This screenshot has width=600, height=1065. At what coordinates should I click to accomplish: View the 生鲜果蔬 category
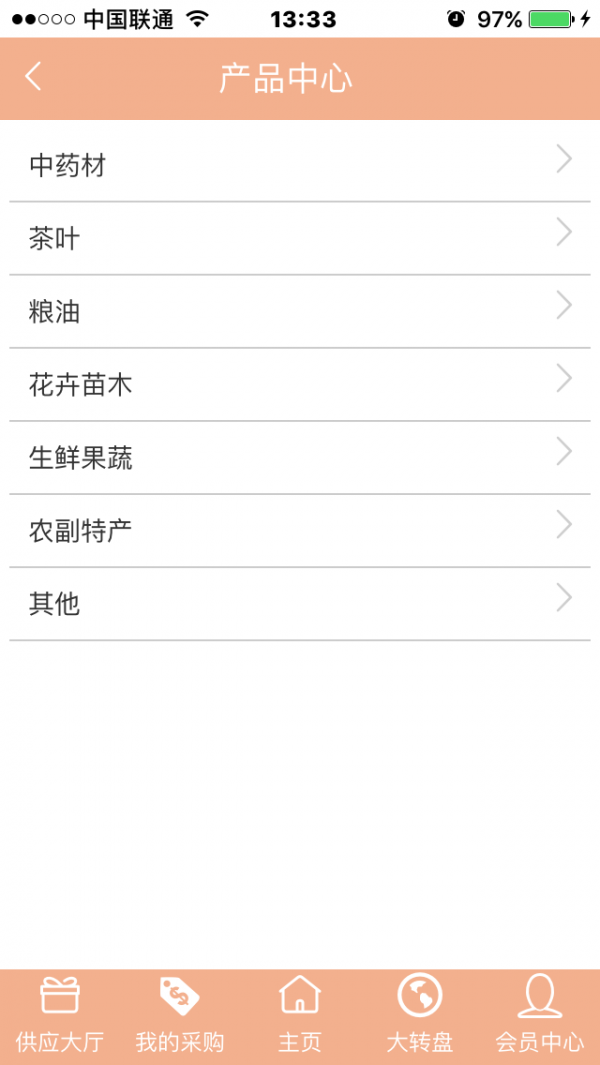tap(300, 458)
